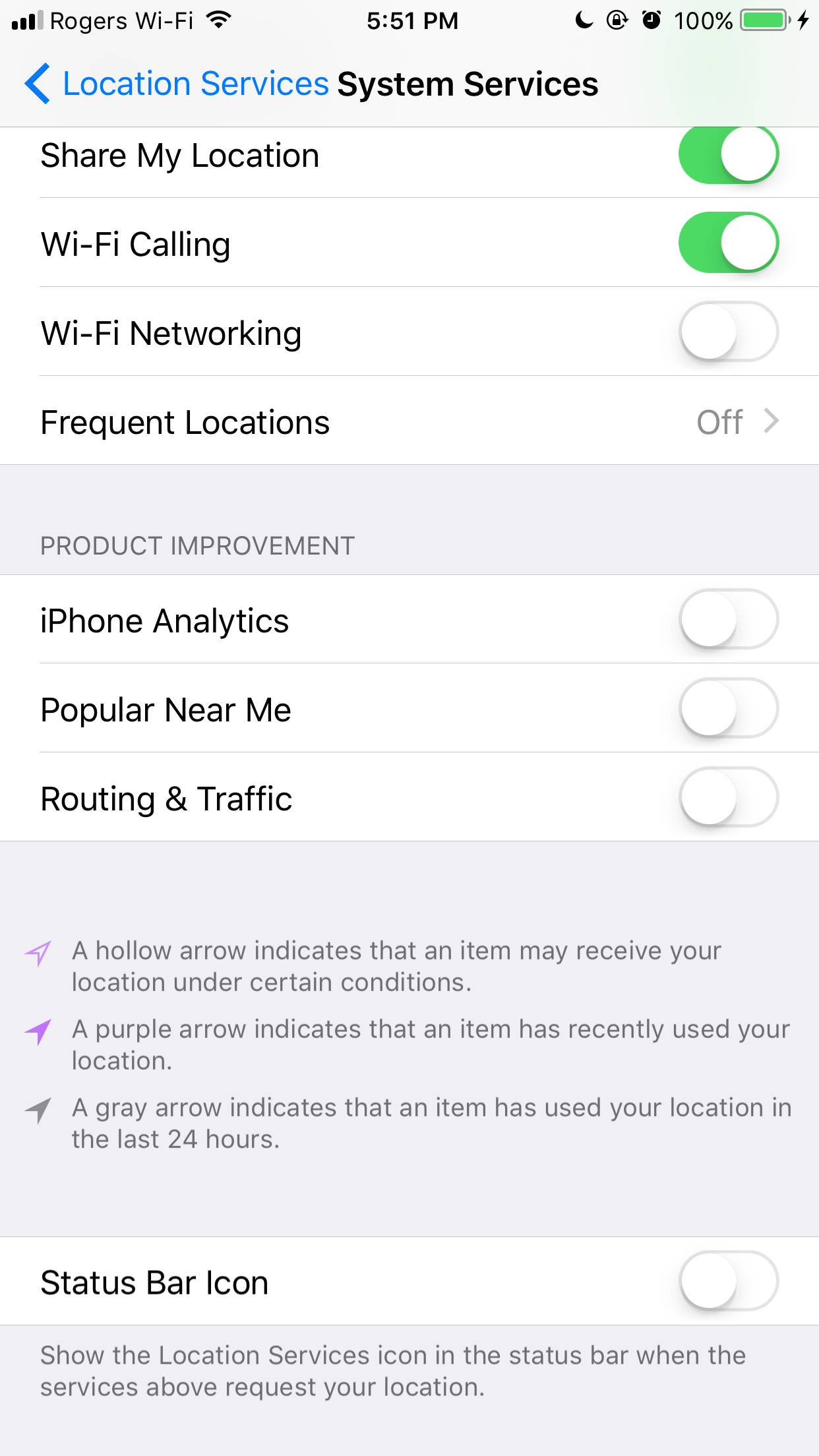Go back to Location Services
The width and height of the screenshot is (819, 1456).
[x=177, y=84]
